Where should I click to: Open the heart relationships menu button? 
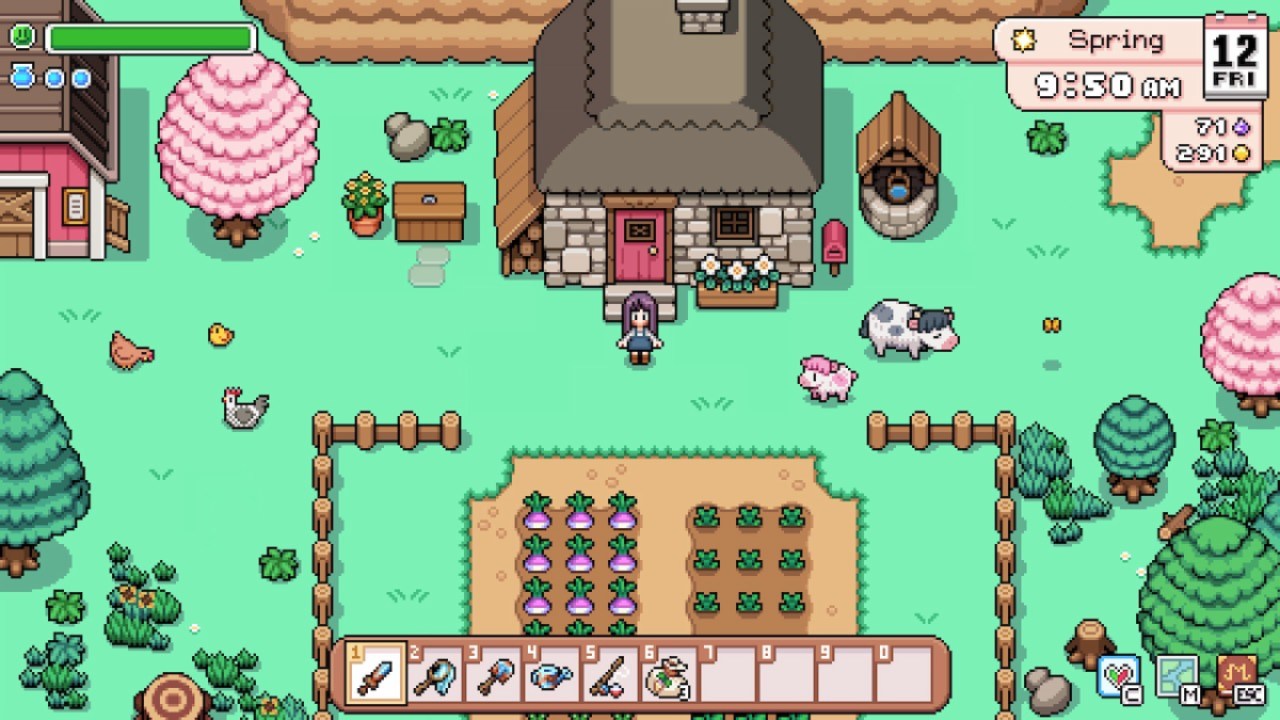tap(1118, 676)
